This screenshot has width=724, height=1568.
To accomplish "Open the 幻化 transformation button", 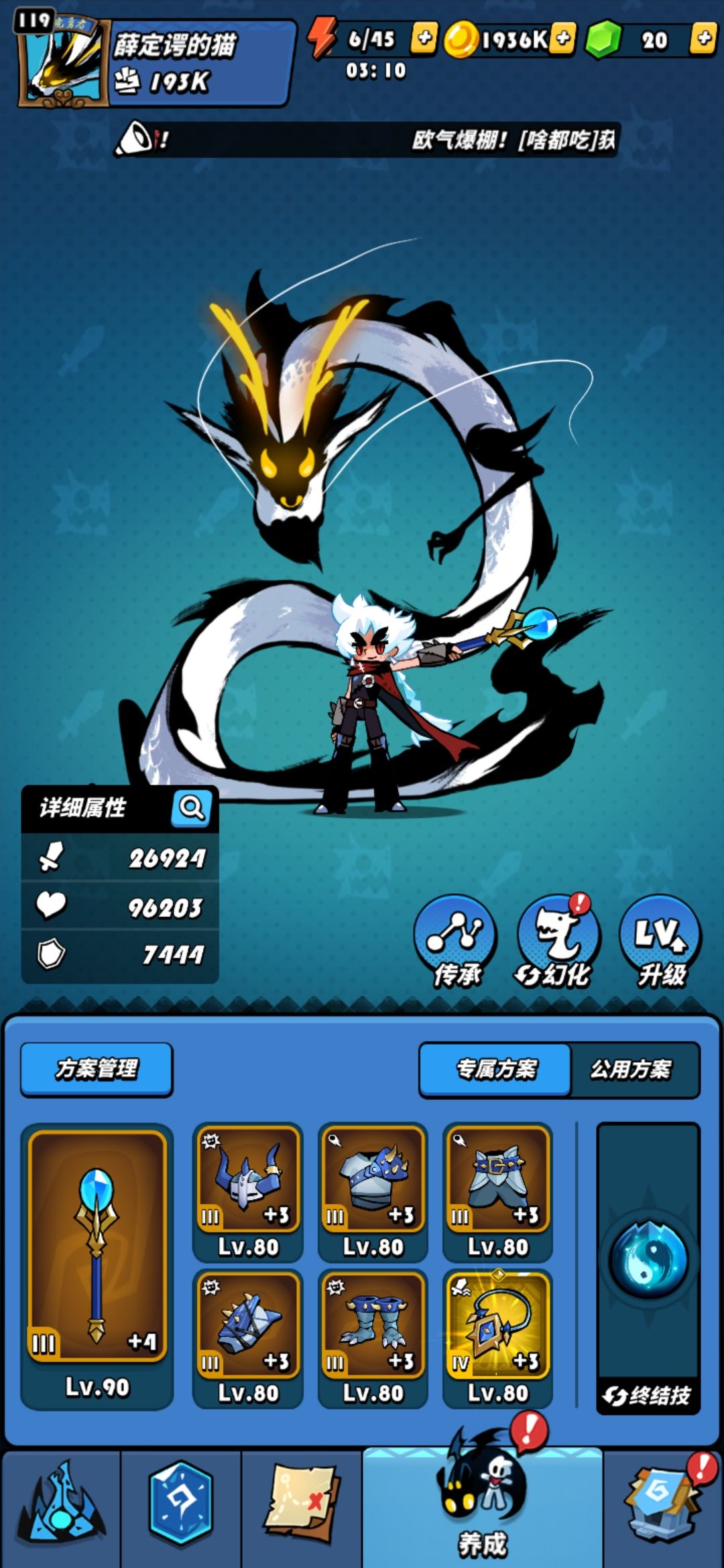I will click(558, 941).
